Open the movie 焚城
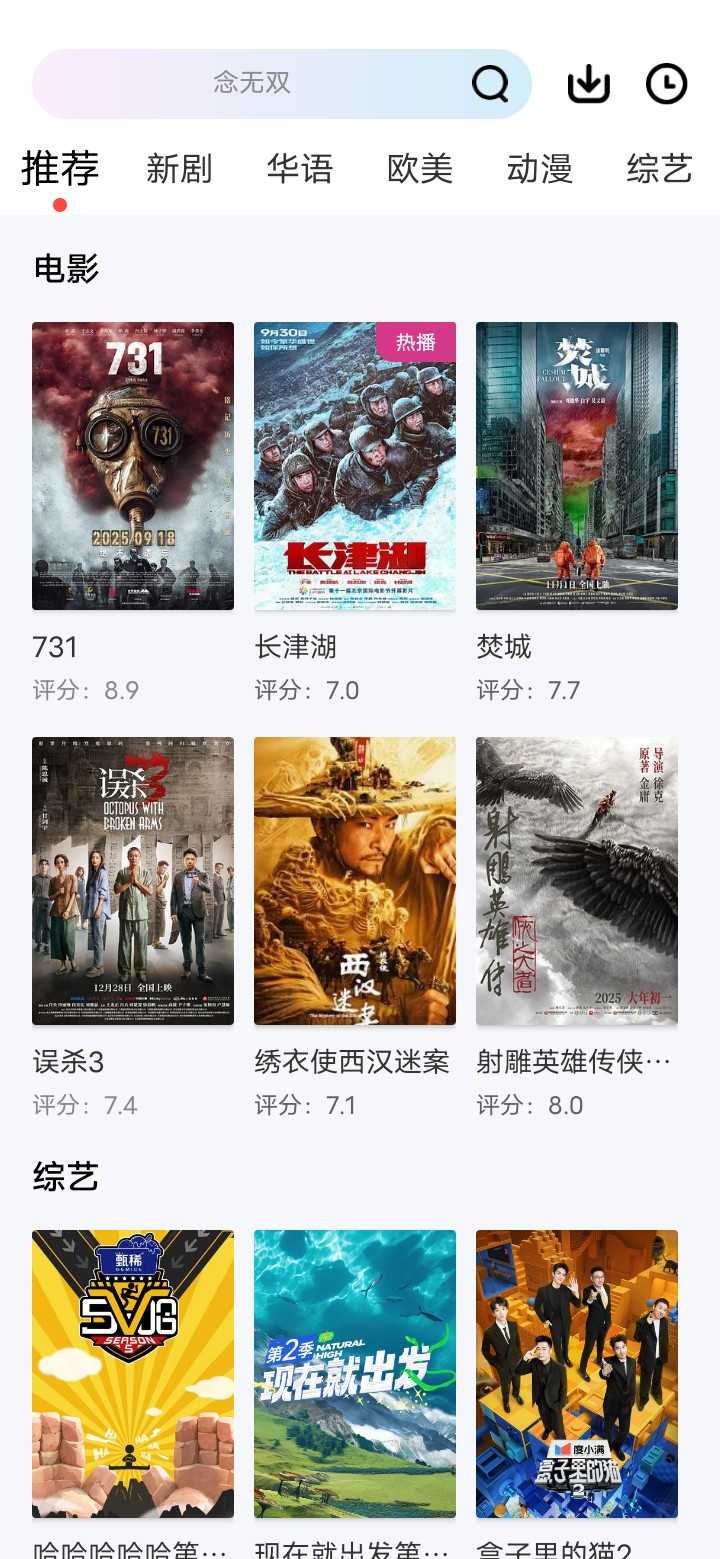The image size is (720, 1559). click(x=577, y=466)
